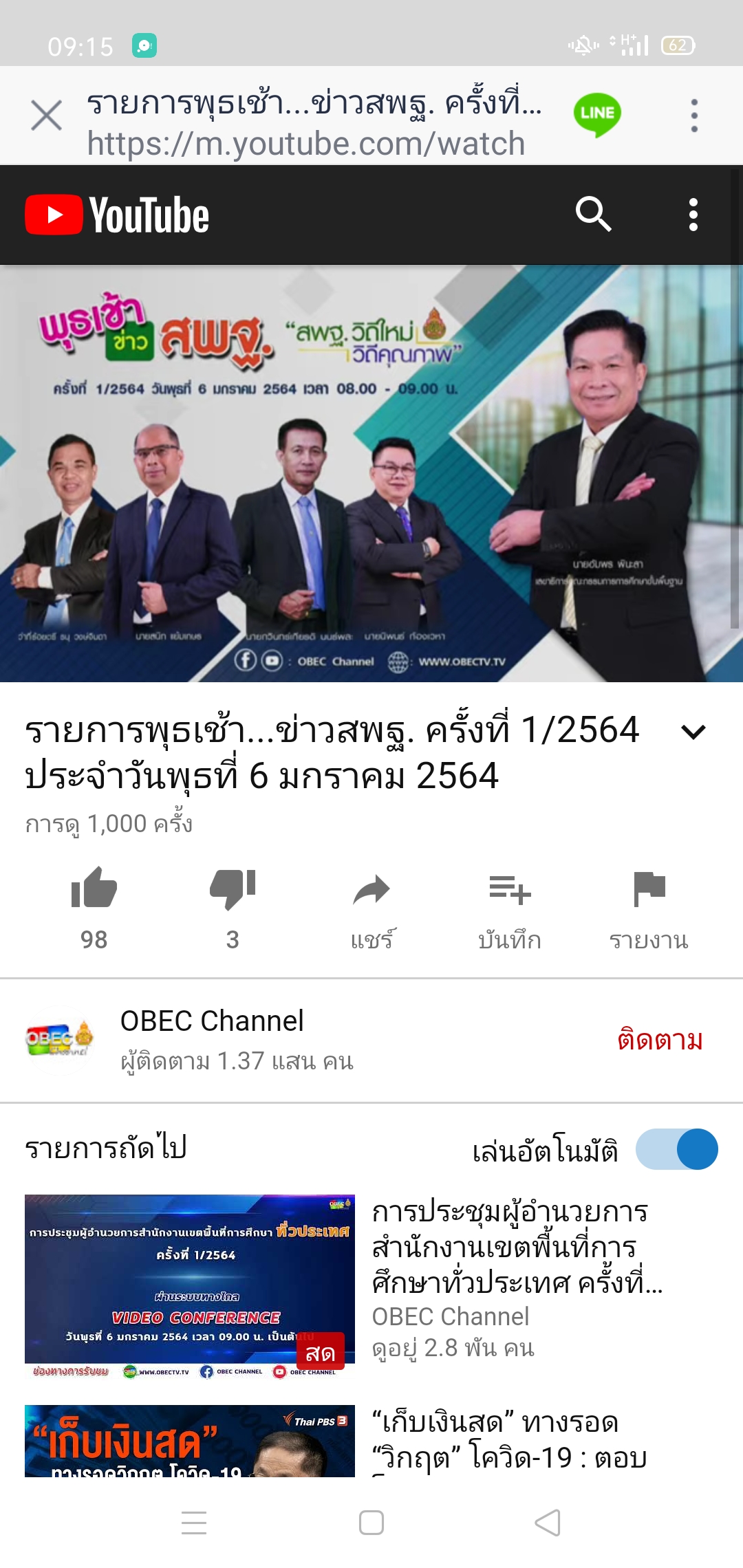
Task: Like this video
Action: tap(94, 908)
